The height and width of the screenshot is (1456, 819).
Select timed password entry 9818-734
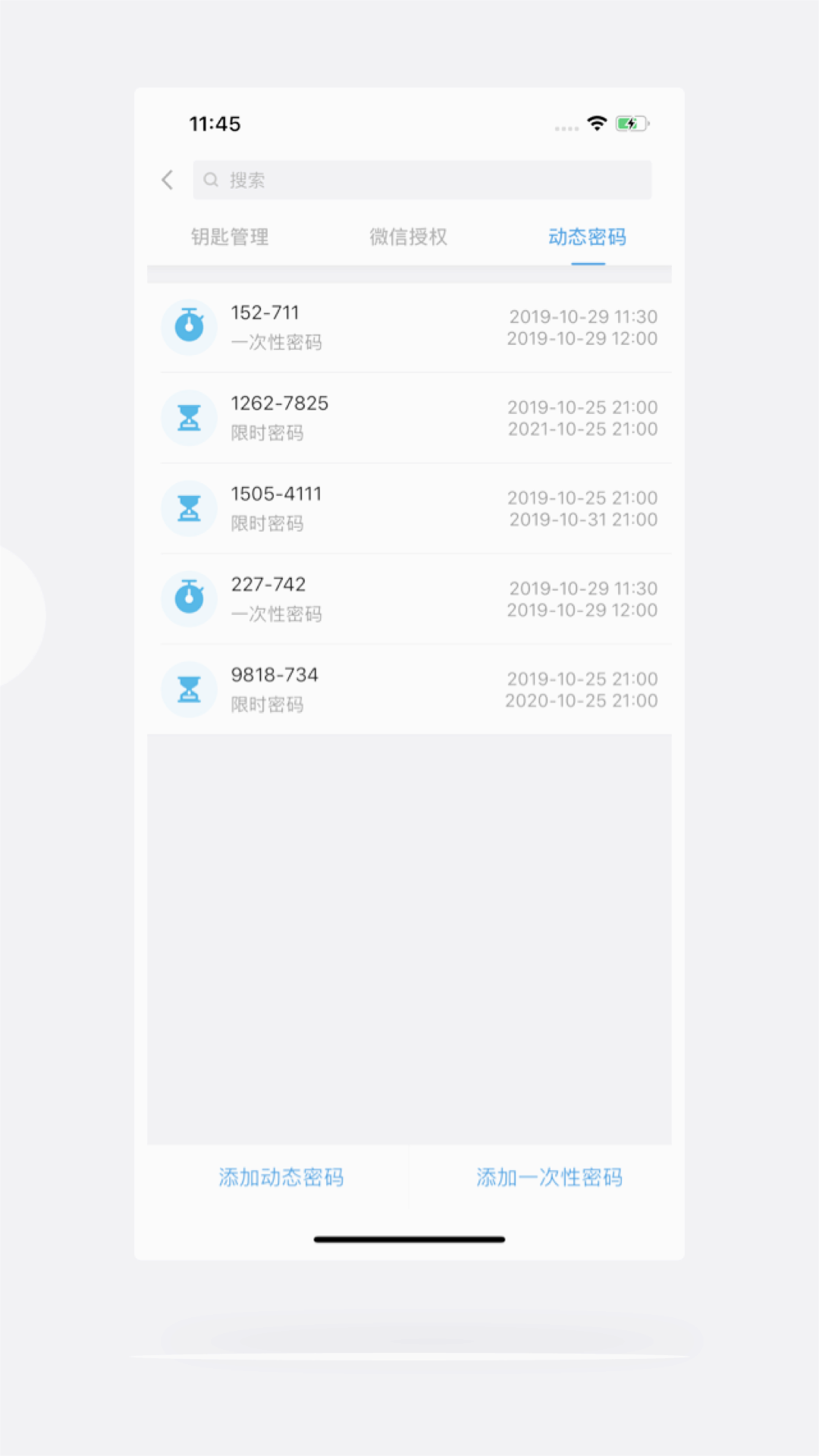409,689
